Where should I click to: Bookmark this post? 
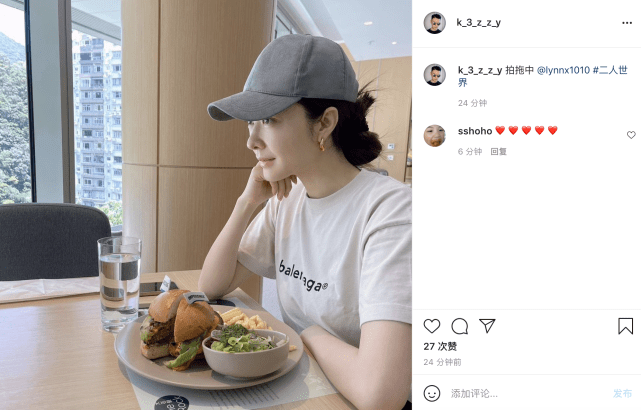(x=625, y=326)
